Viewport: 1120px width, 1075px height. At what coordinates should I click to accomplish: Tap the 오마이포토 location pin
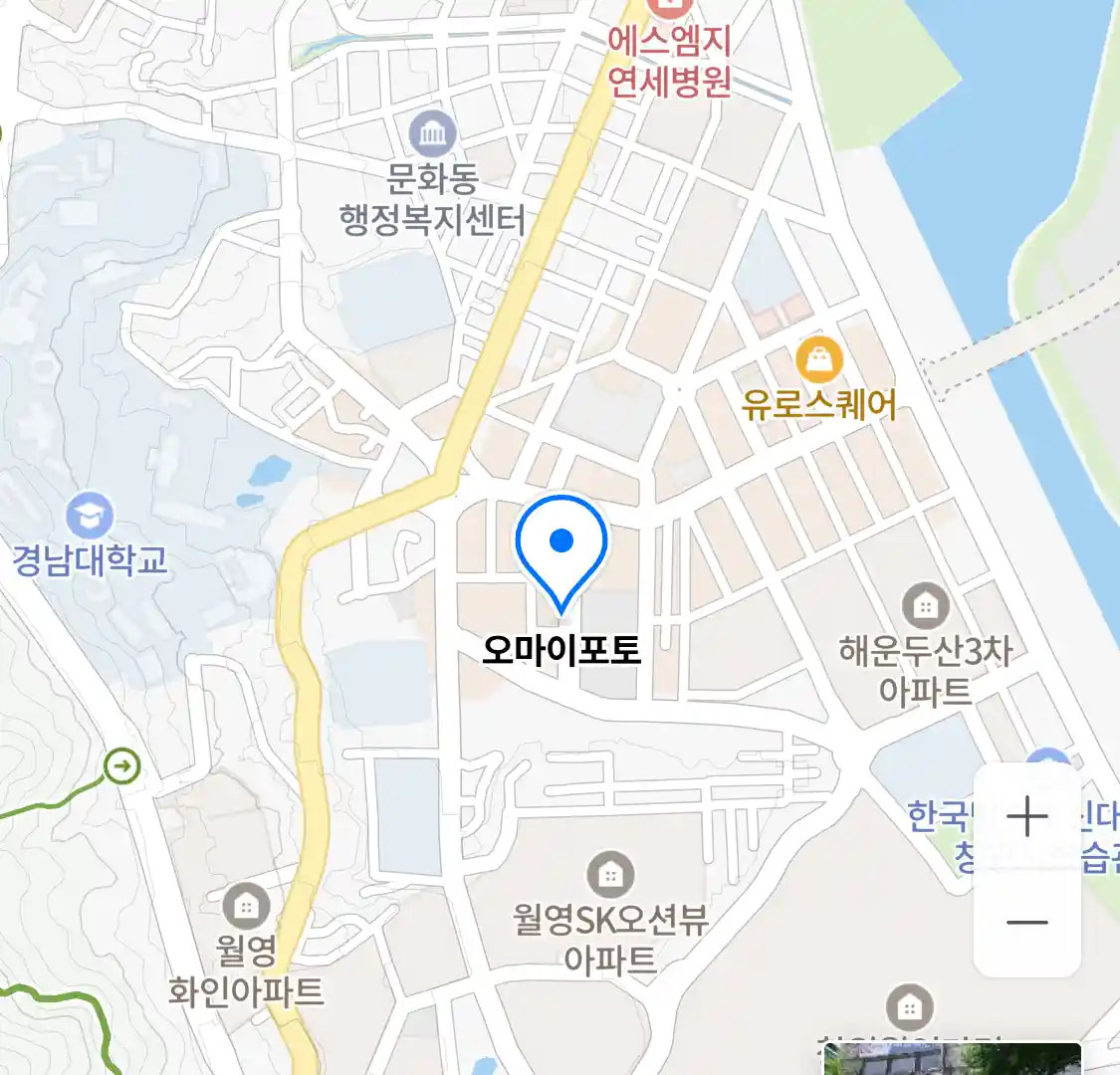click(x=561, y=550)
